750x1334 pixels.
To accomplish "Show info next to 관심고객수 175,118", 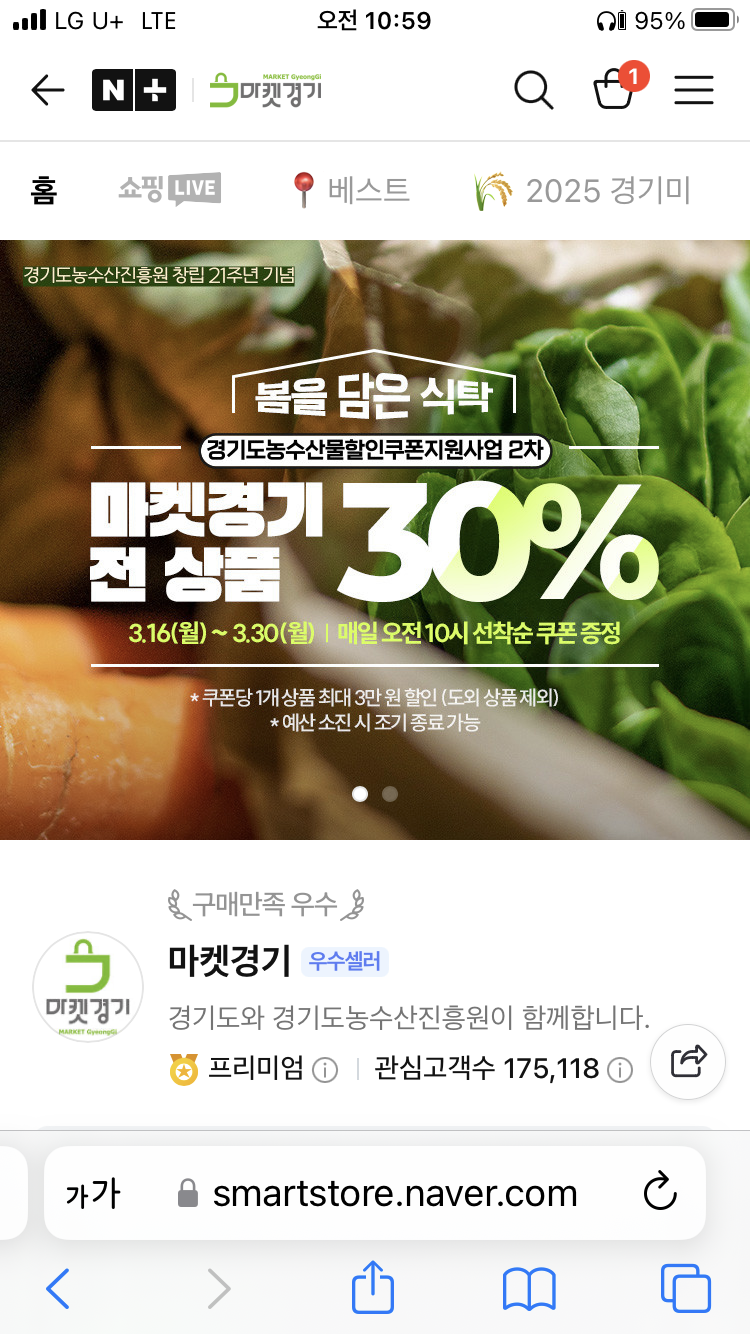I will (620, 1071).
